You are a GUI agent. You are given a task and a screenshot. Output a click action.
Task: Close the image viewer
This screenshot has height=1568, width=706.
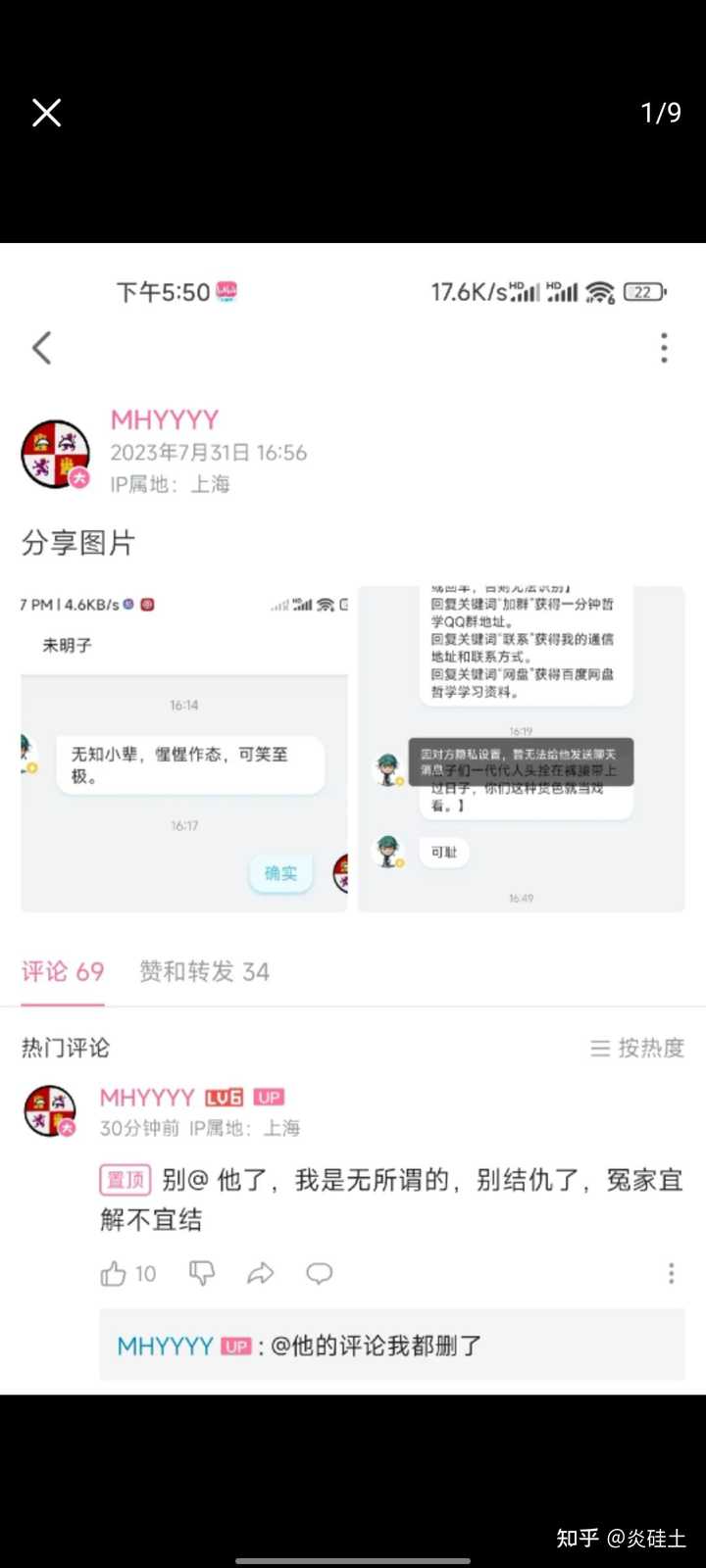pyautogui.click(x=46, y=113)
